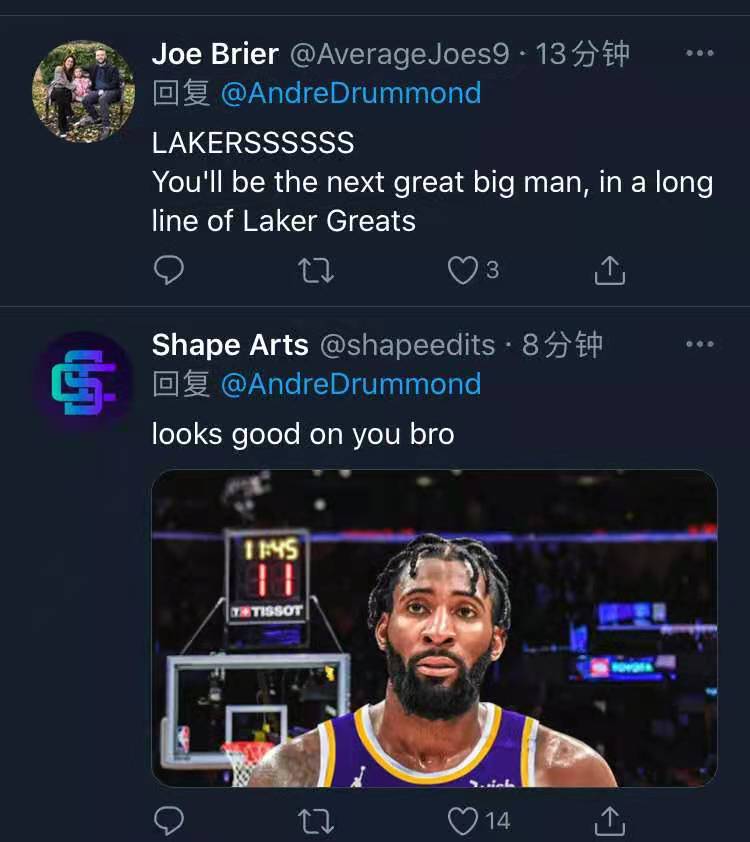The height and width of the screenshot is (842, 750).
Task: Open overflow menu on Joe Brier's tweet
Action: 700,54
